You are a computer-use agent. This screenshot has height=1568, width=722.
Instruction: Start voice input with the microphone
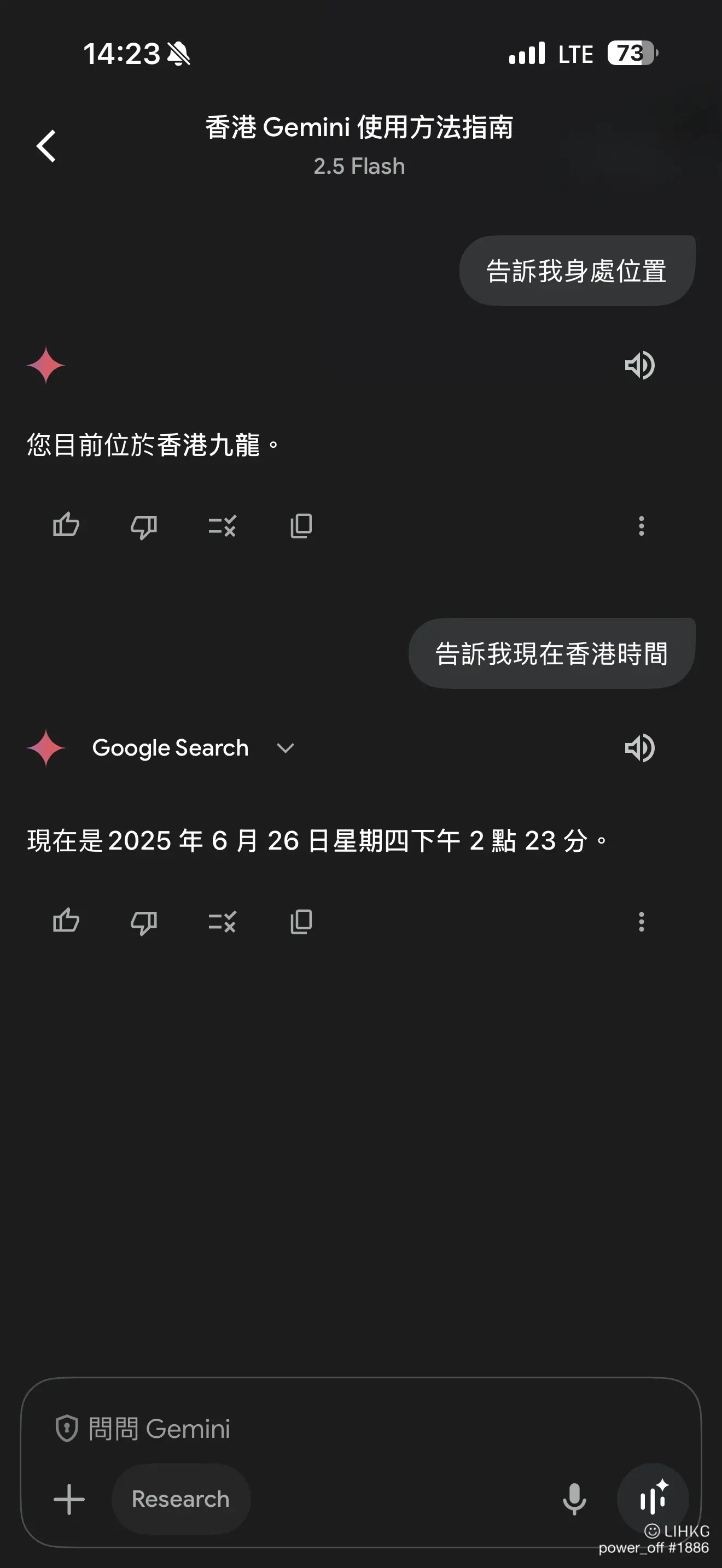tap(573, 1499)
